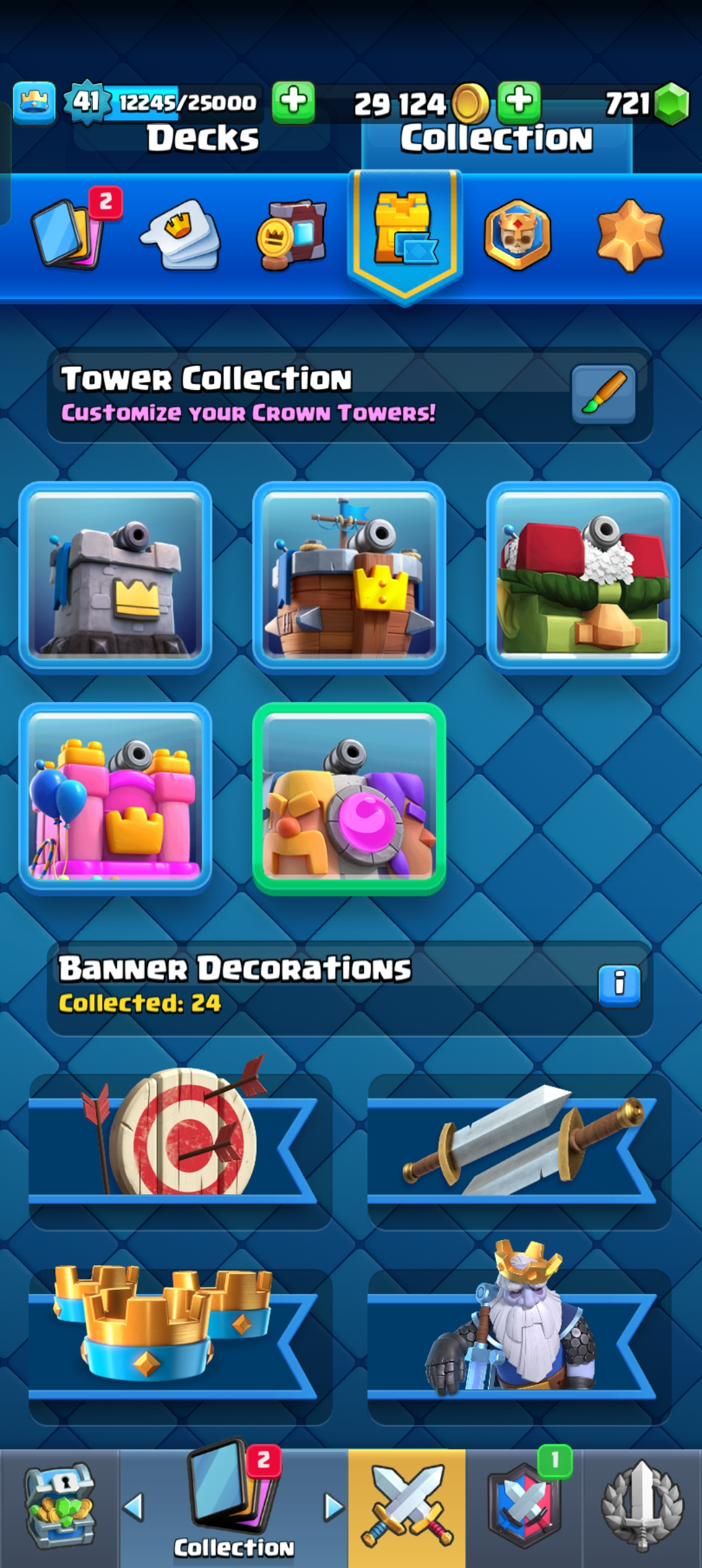Go to the Battle tab with crossed swords
702x1568 pixels.
click(x=407, y=1508)
